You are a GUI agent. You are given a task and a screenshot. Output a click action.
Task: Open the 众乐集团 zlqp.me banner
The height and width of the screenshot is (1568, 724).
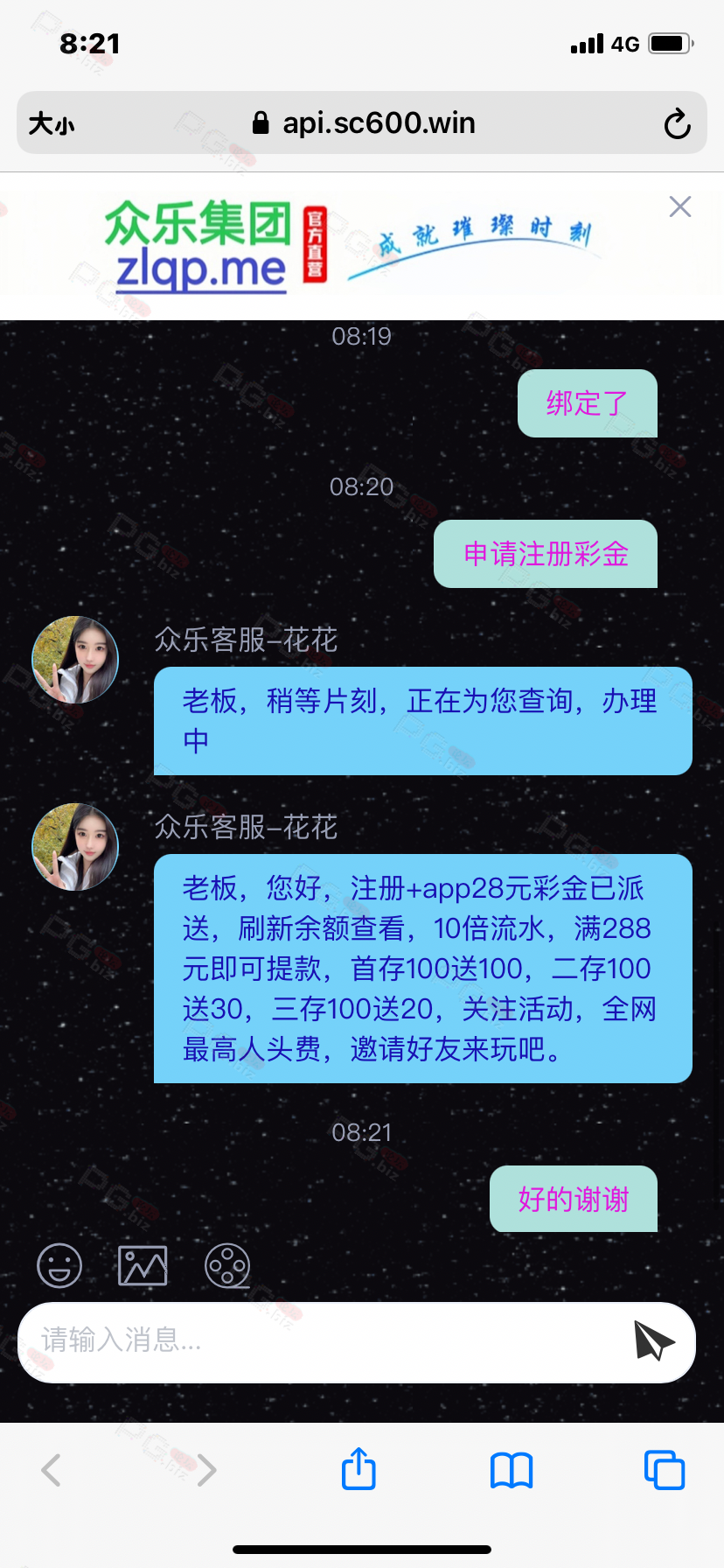(x=350, y=246)
